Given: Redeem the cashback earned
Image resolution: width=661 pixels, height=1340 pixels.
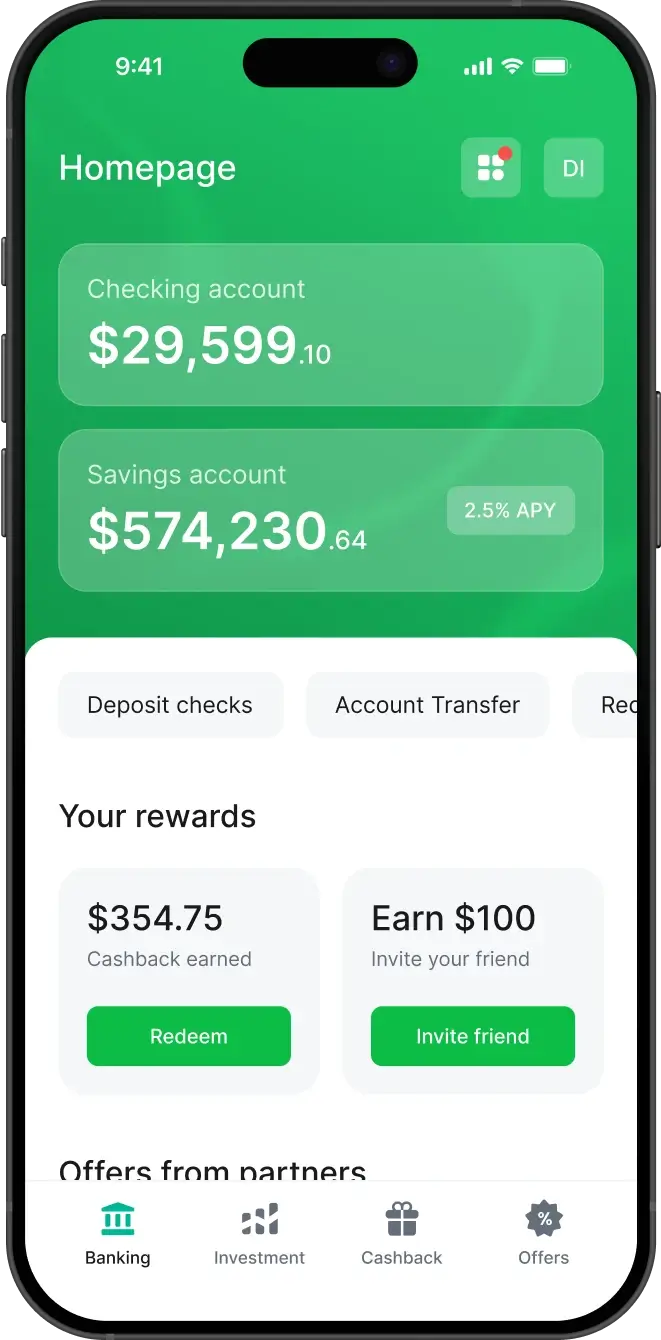Looking at the screenshot, I should [x=189, y=1036].
